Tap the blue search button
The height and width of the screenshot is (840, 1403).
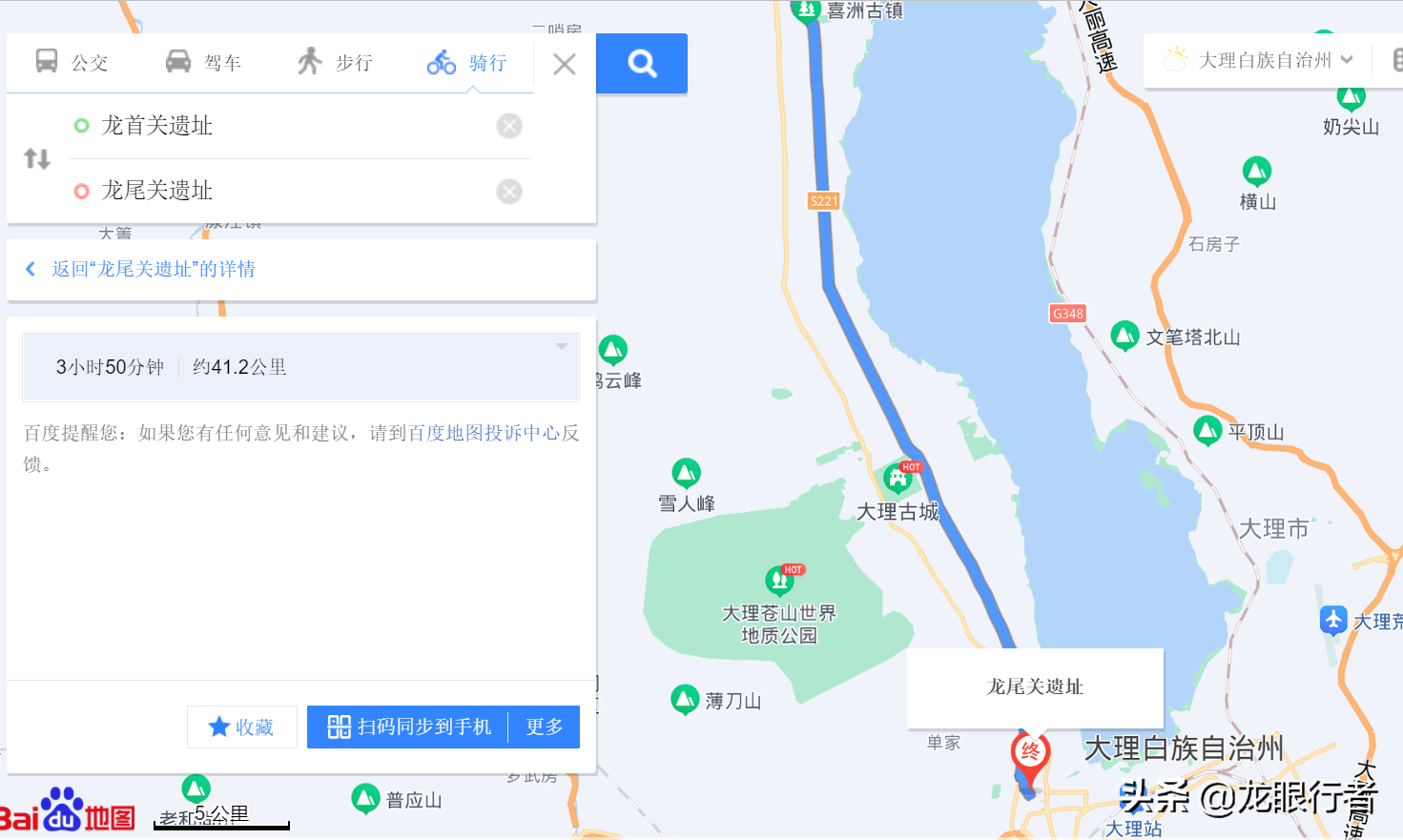(642, 64)
